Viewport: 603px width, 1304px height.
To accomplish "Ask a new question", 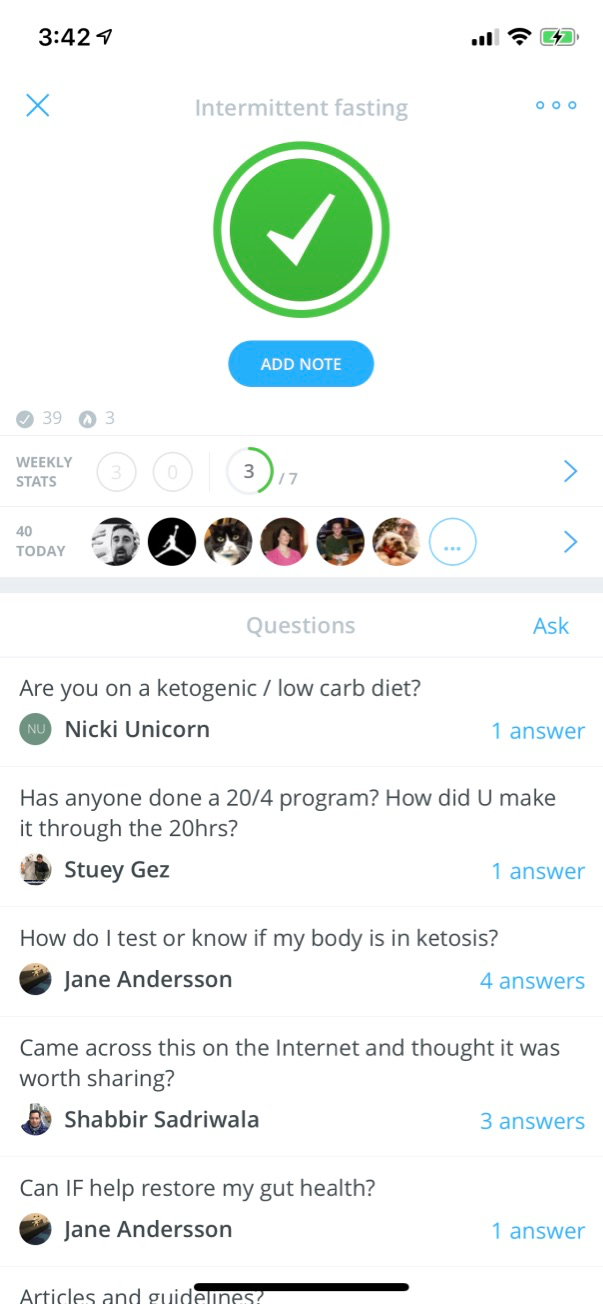I will click(x=550, y=626).
